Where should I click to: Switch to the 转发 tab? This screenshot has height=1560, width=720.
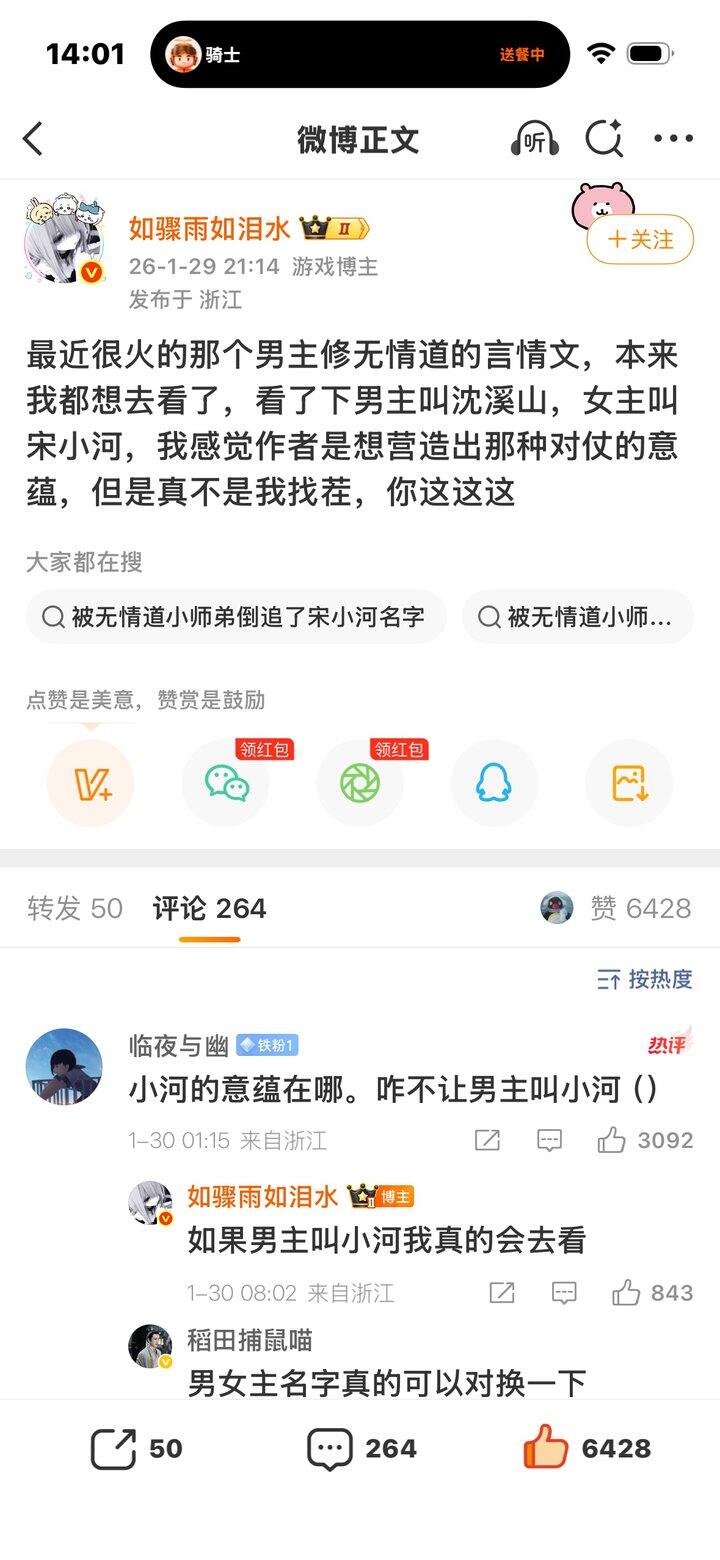point(73,909)
